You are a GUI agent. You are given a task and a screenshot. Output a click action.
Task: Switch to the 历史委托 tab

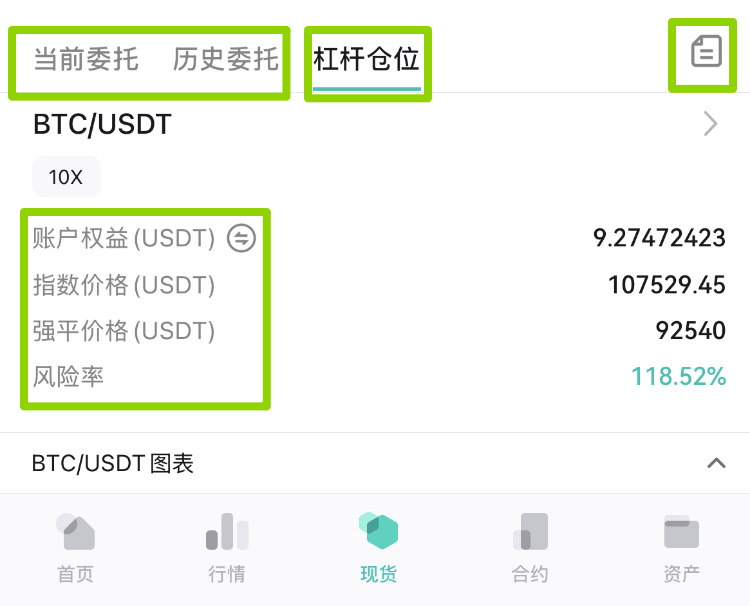[225, 59]
